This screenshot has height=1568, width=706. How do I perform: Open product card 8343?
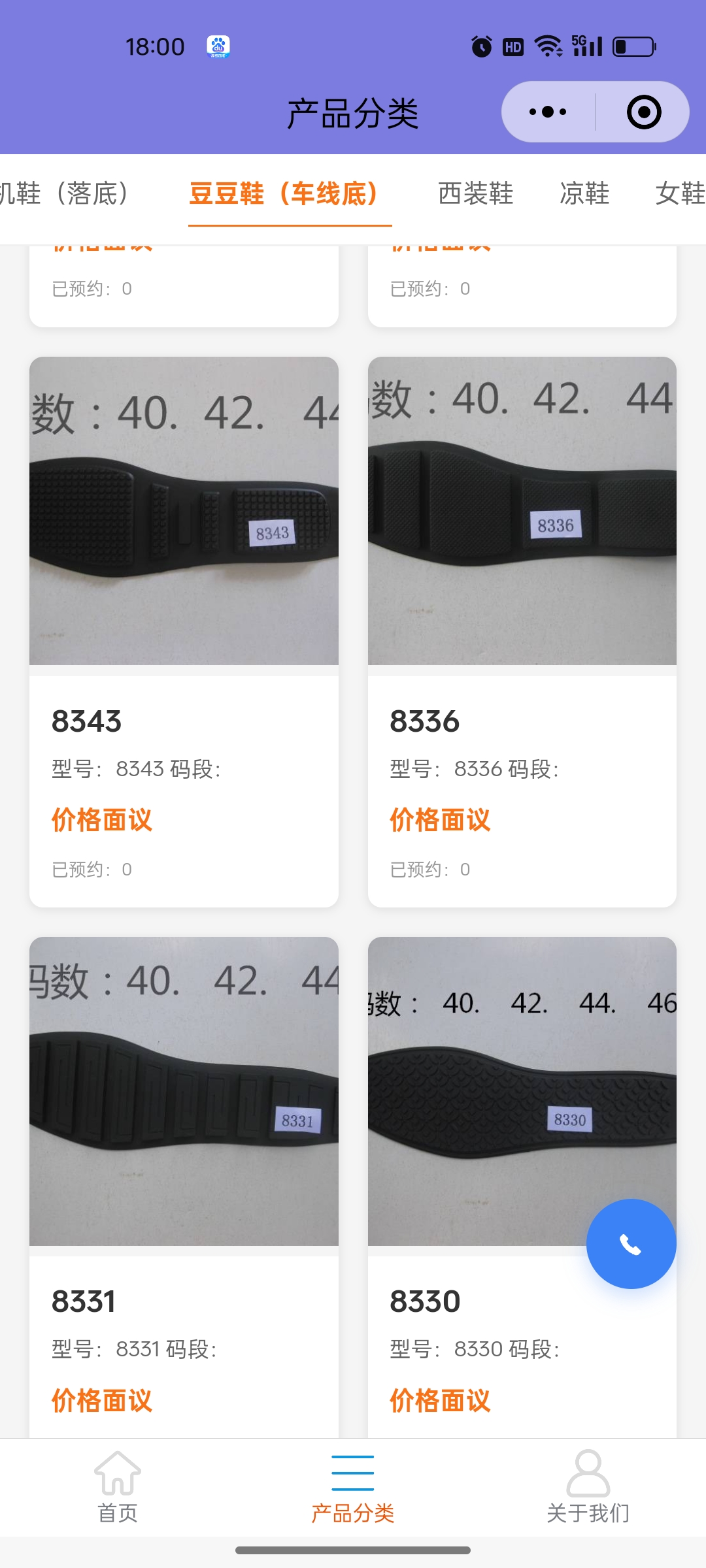184,630
